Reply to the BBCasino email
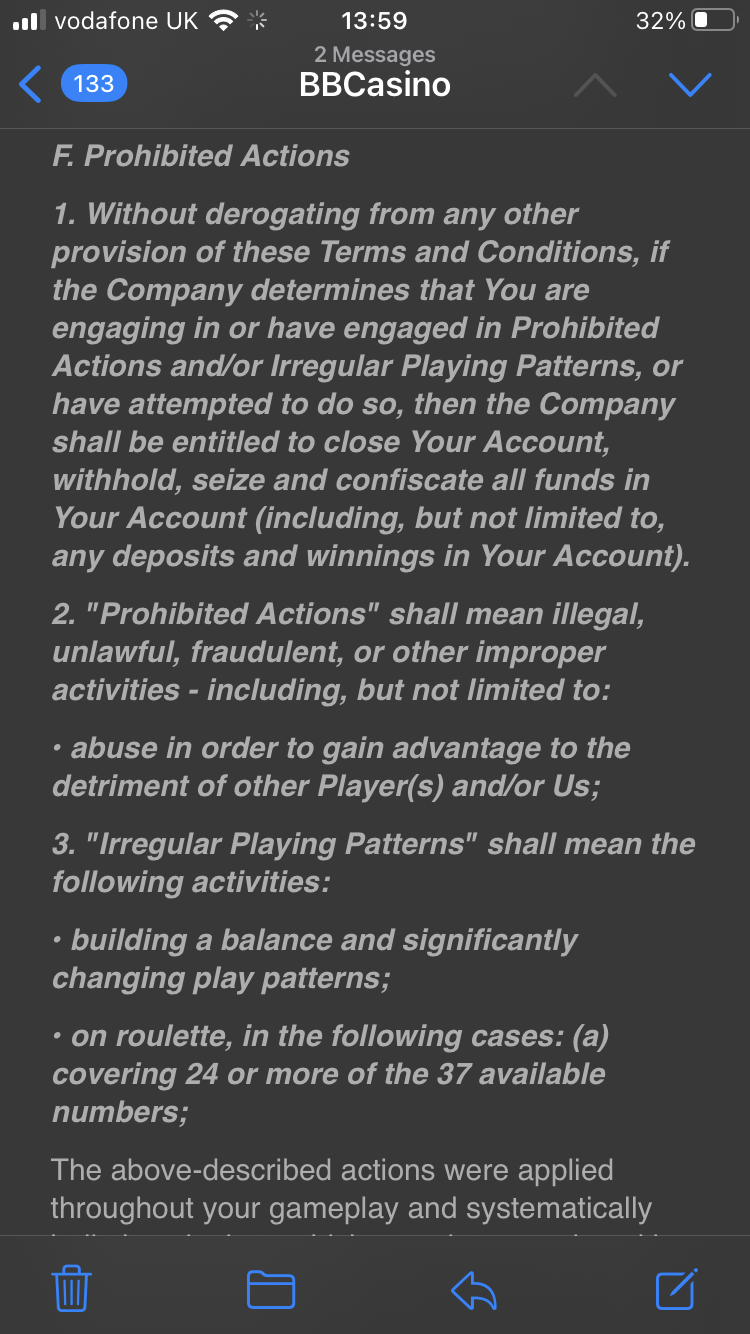 coord(474,1289)
